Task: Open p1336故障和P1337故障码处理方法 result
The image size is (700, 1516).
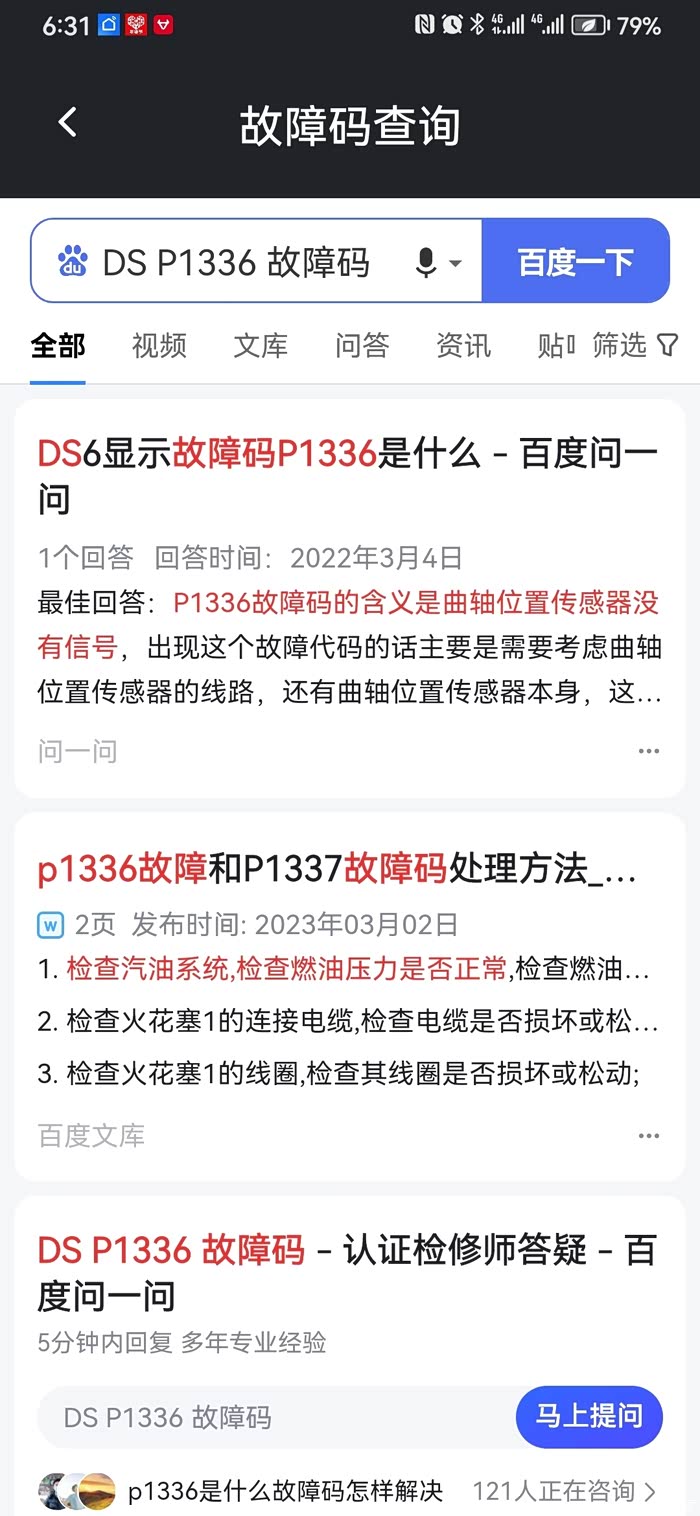Action: (x=336, y=869)
